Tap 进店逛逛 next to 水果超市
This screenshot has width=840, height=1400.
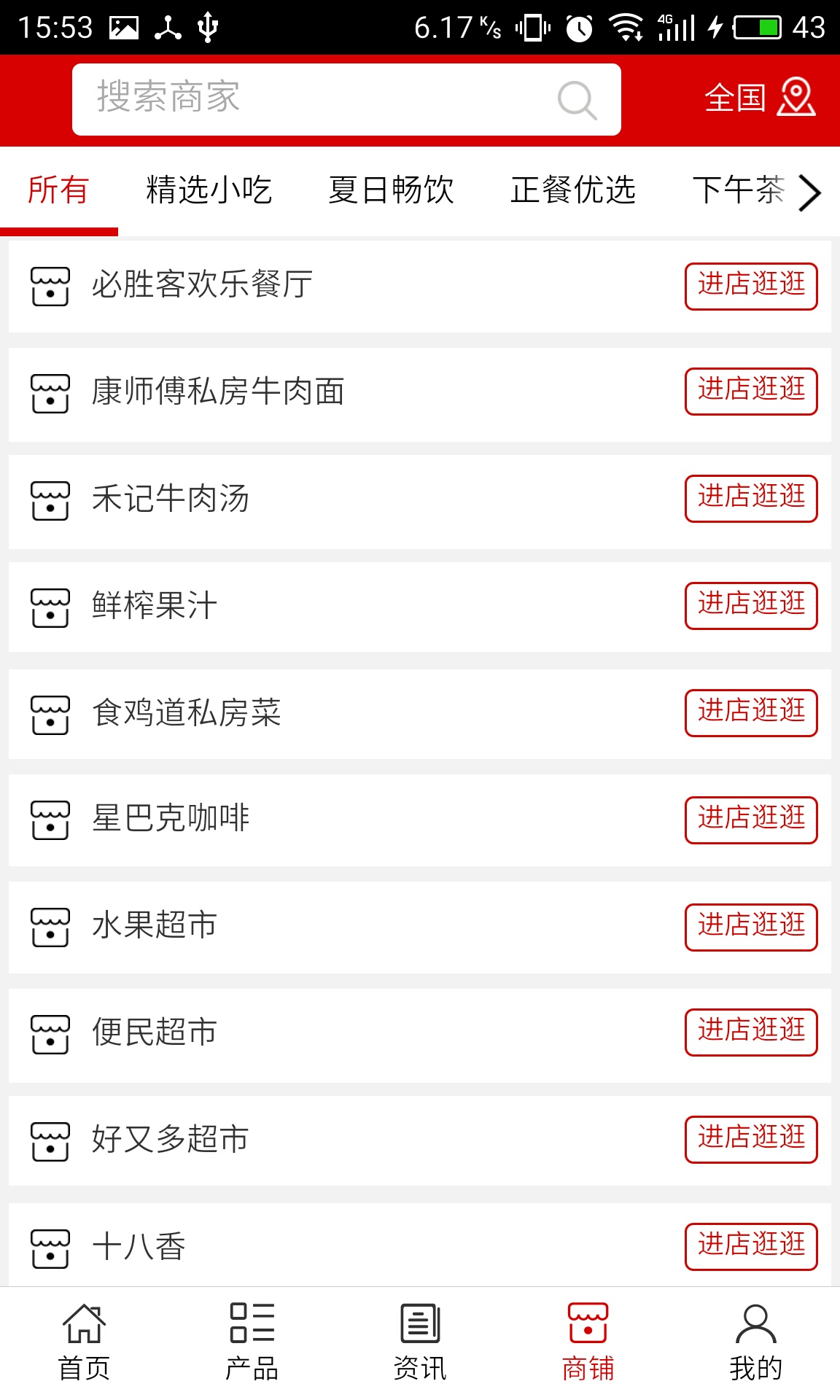tap(751, 927)
